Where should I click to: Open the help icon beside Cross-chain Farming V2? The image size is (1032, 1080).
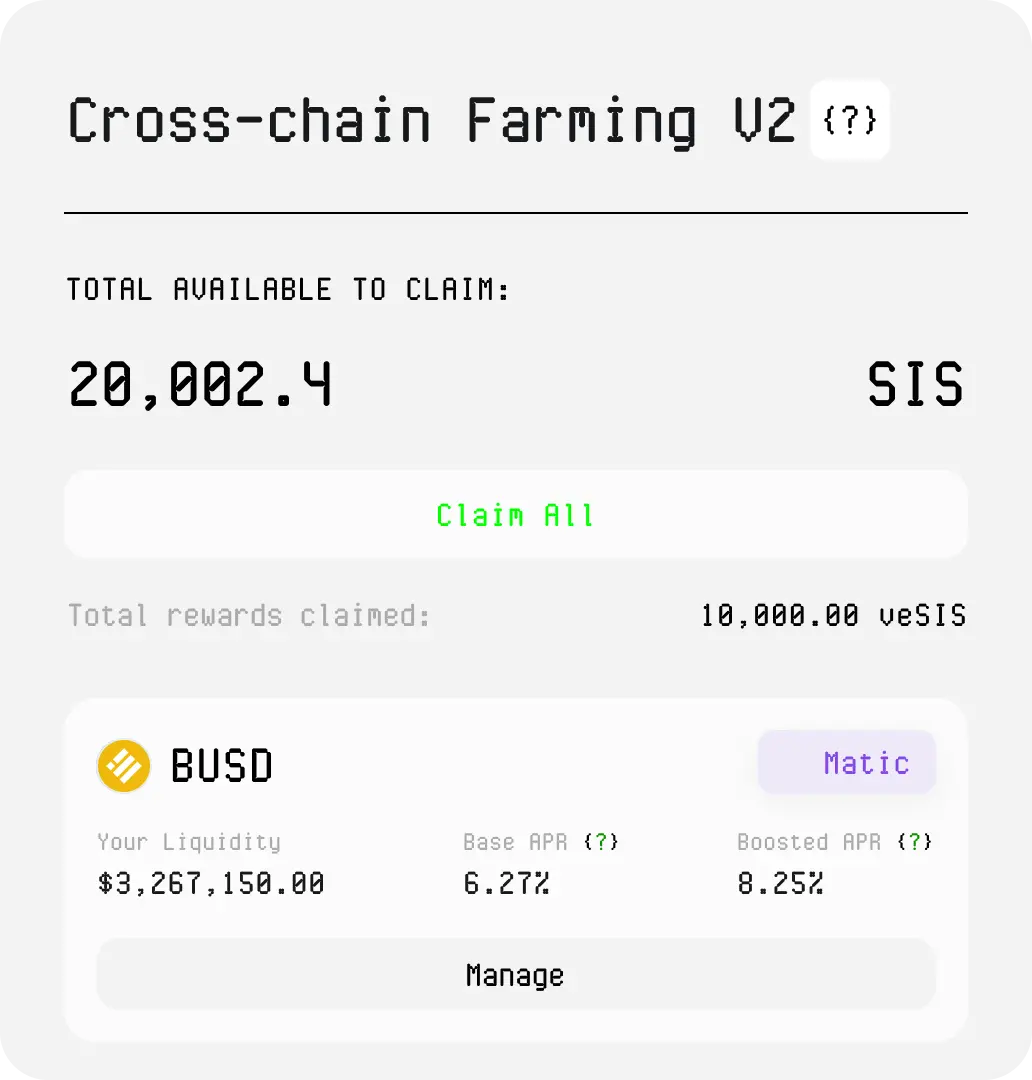tap(849, 120)
